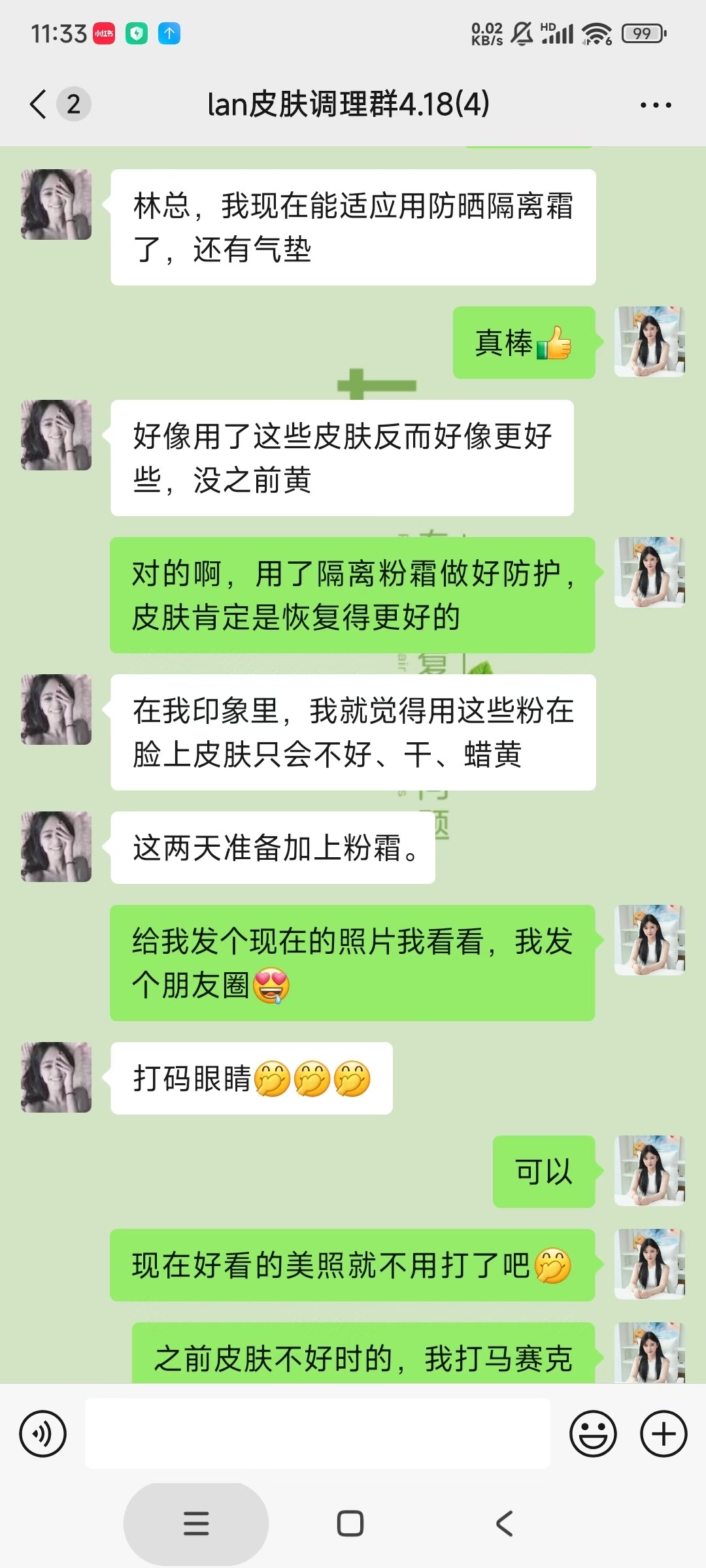Open the plus attachments menu
This screenshot has height=1568, width=706.
[x=664, y=1434]
